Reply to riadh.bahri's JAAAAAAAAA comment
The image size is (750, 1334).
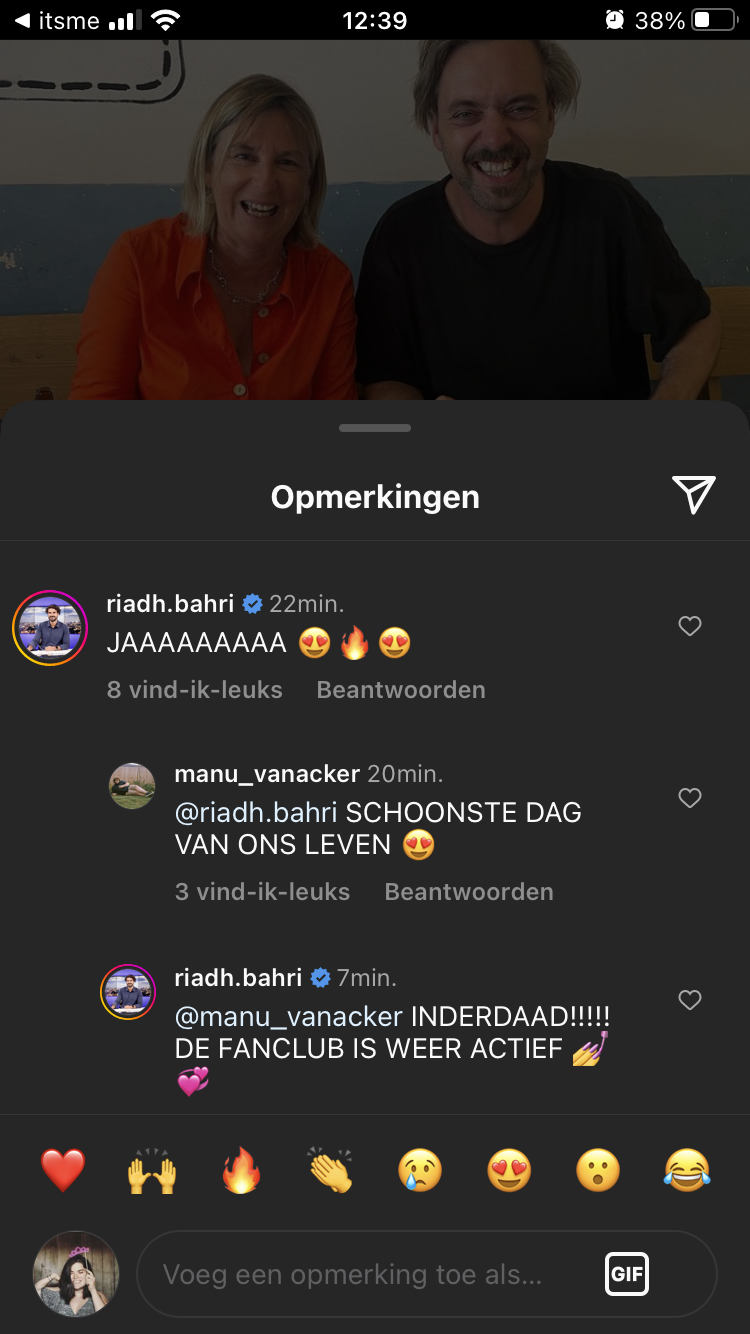pyautogui.click(x=400, y=690)
